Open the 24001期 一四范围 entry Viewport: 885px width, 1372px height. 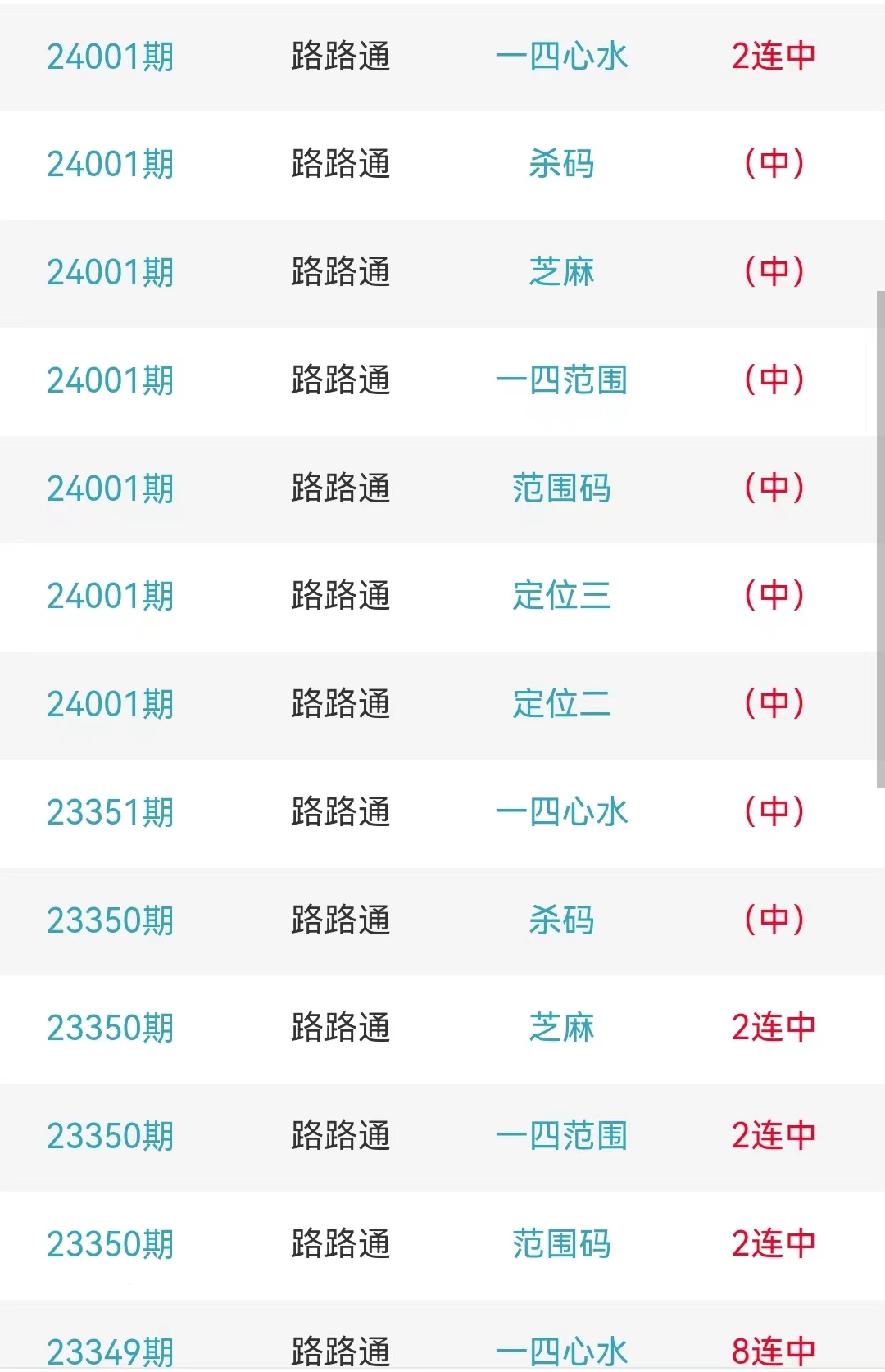click(x=561, y=380)
